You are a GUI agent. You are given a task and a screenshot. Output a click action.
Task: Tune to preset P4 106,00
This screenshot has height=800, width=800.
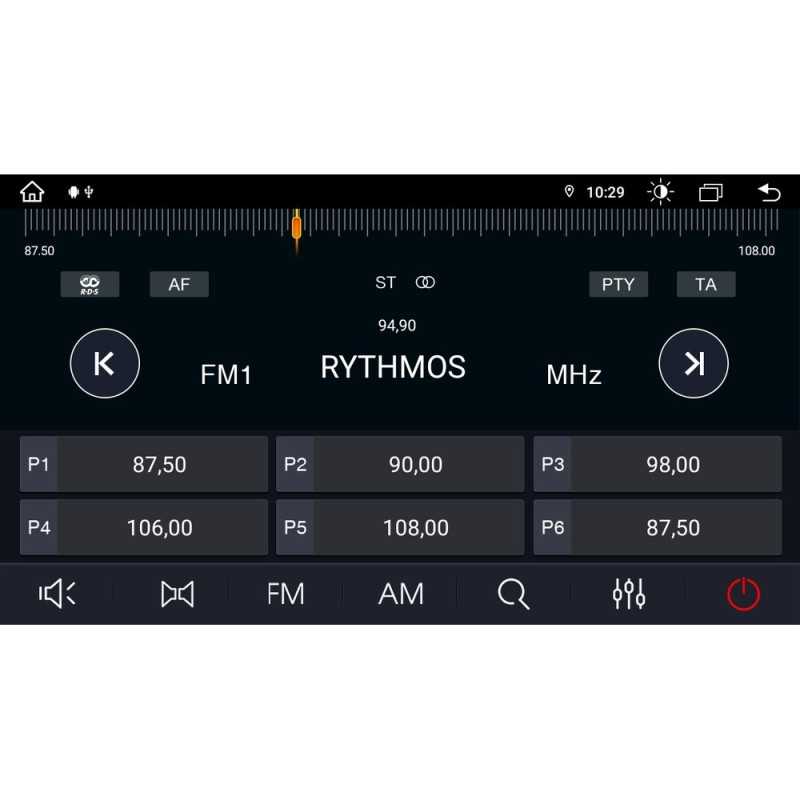[144, 527]
